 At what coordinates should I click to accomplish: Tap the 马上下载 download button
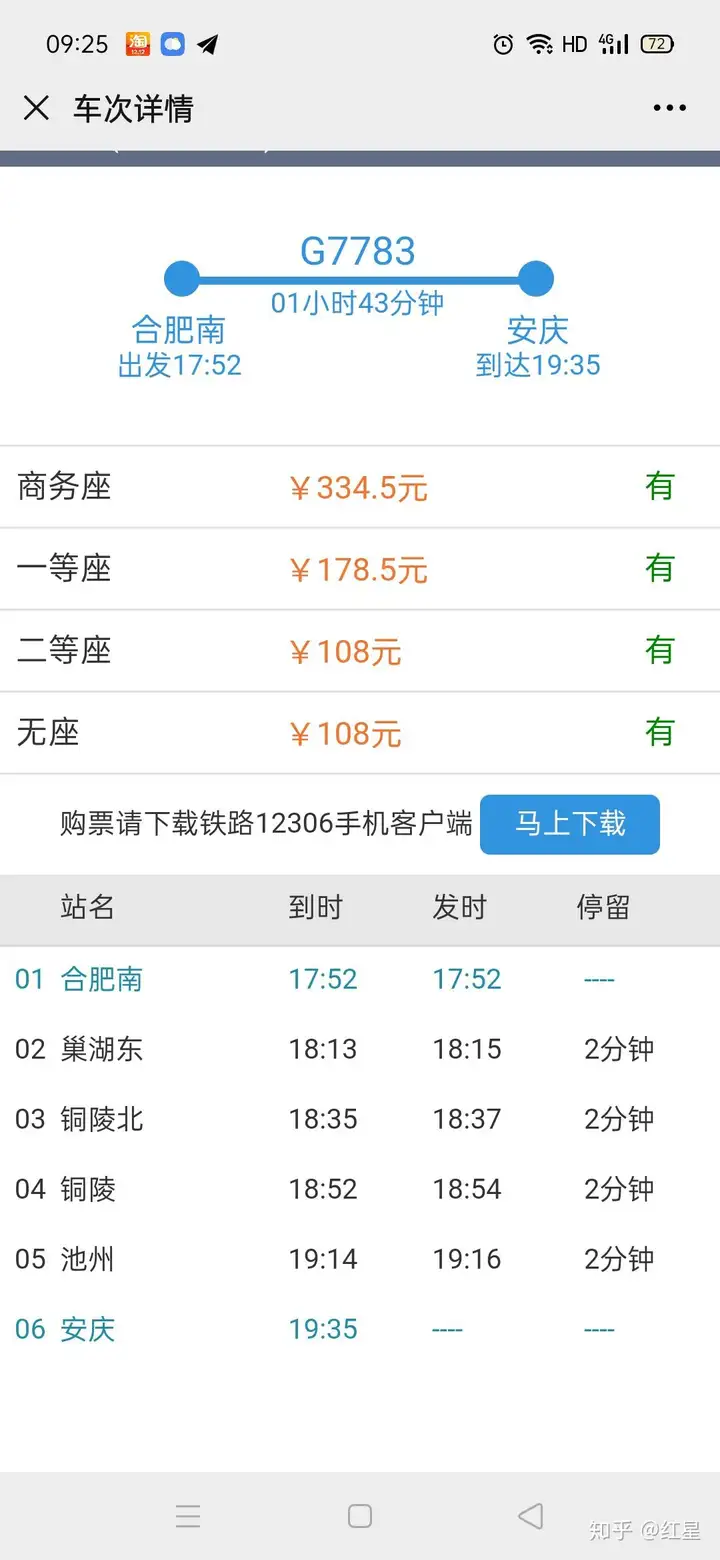click(x=570, y=824)
